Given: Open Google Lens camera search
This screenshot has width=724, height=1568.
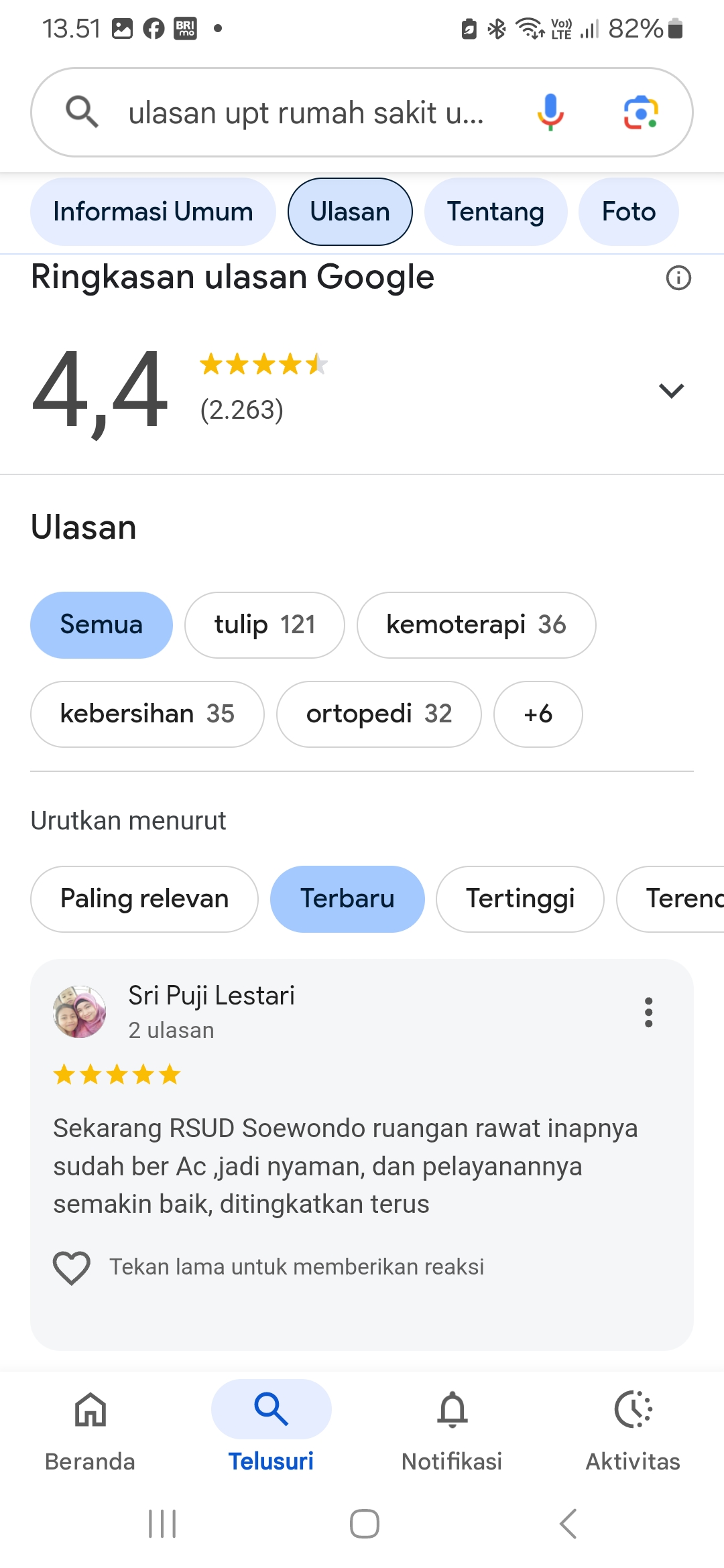Looking at the screenshot, I should [641, 112].
